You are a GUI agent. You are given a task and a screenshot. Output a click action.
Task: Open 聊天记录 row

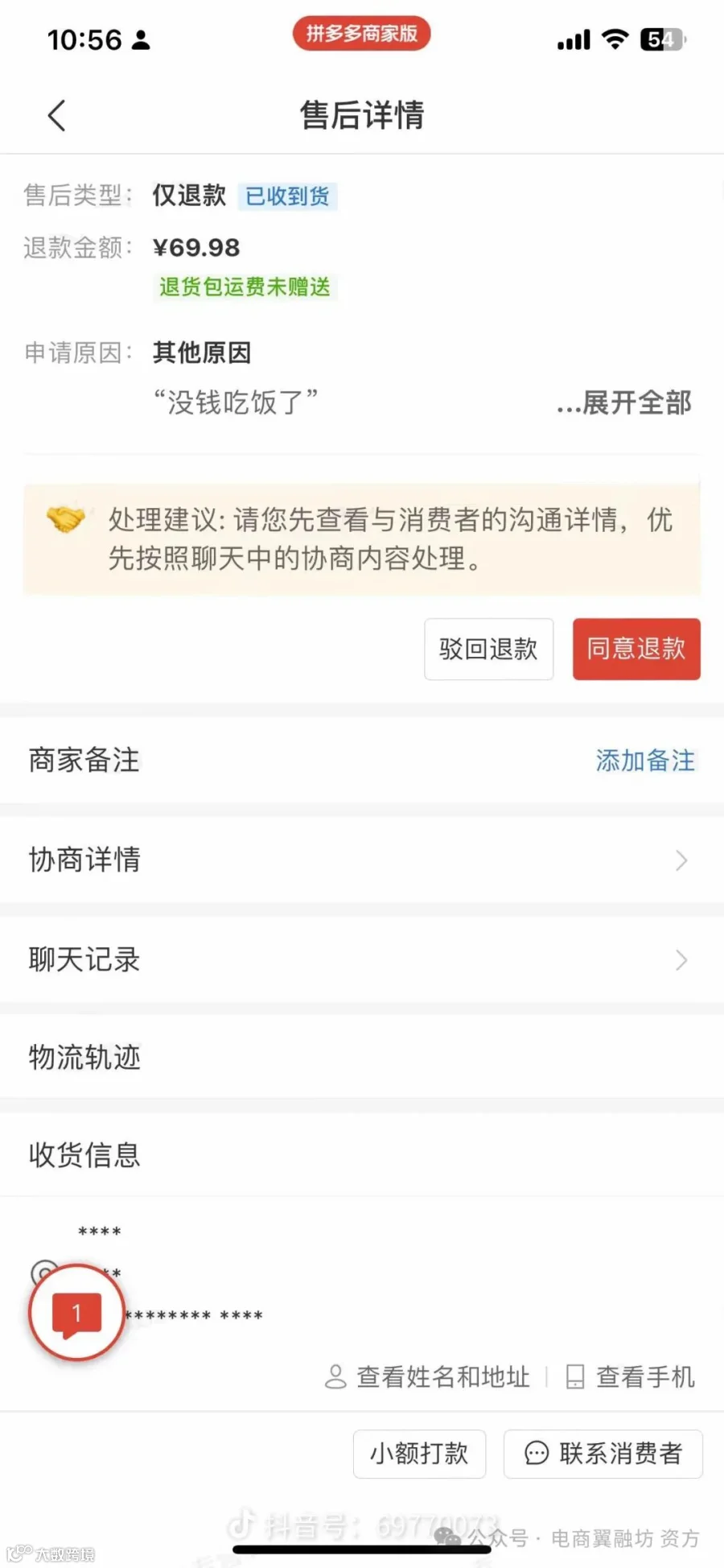point(362,959)
